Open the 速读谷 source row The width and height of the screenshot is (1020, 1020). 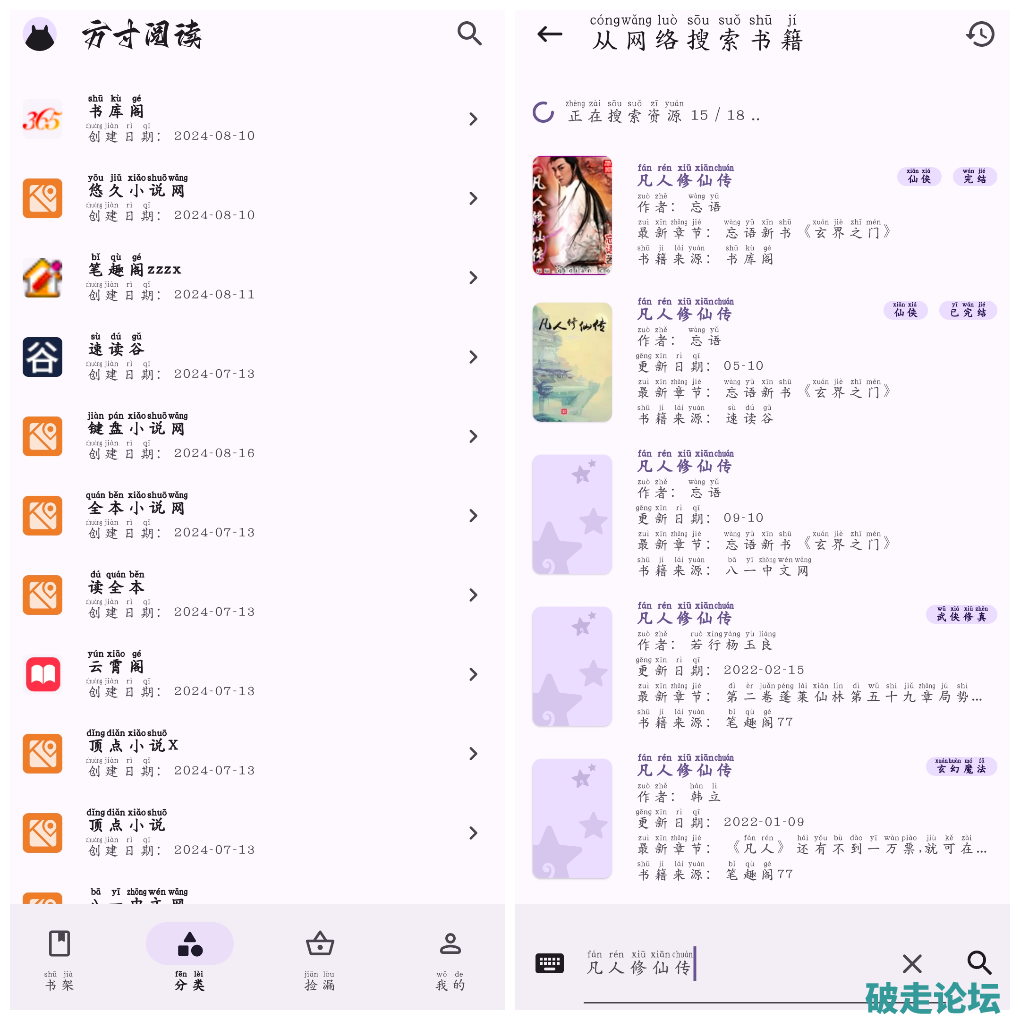point(257,357)
